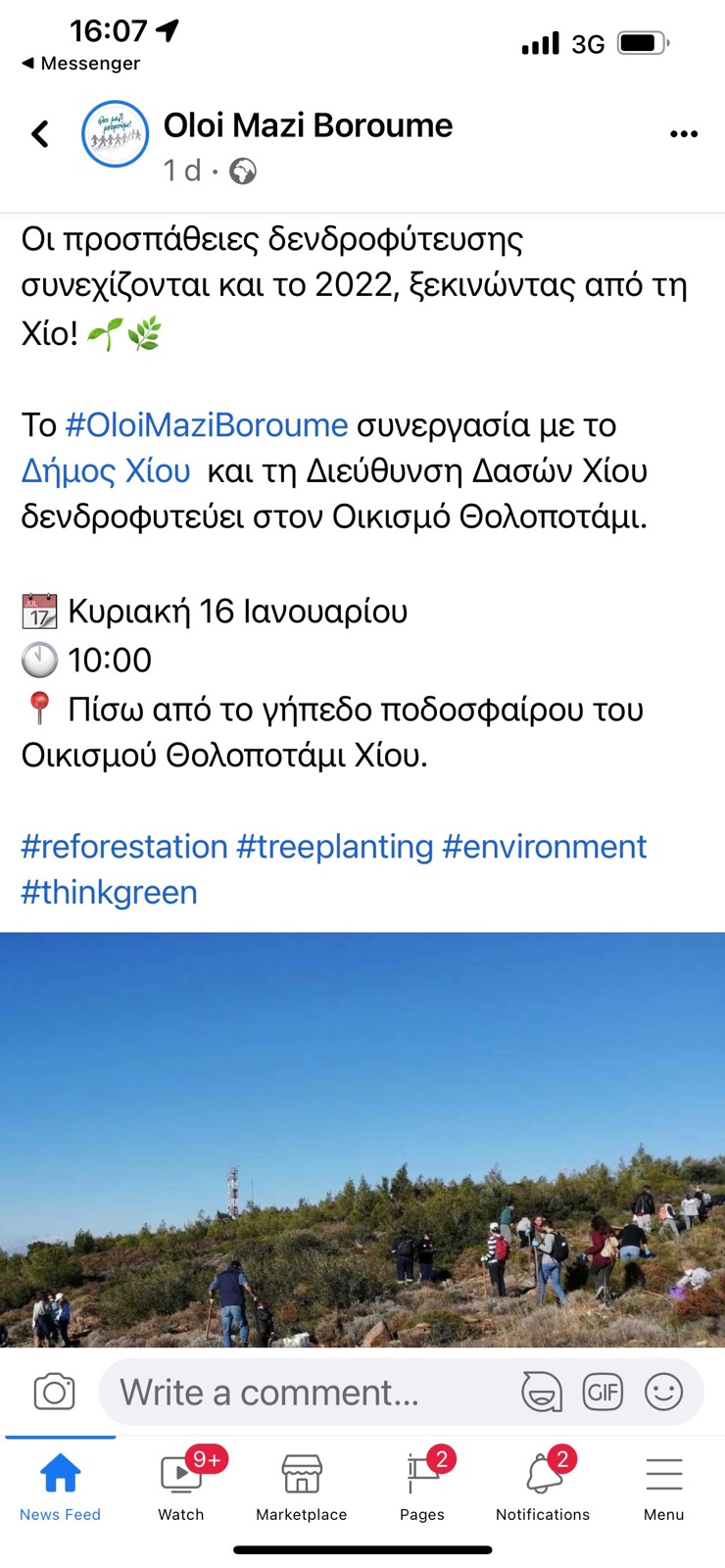This screenshot has height=1568, width=725.
Task: Open the #OloiMaziBoroume hashtag
Action: pos(207,425)
